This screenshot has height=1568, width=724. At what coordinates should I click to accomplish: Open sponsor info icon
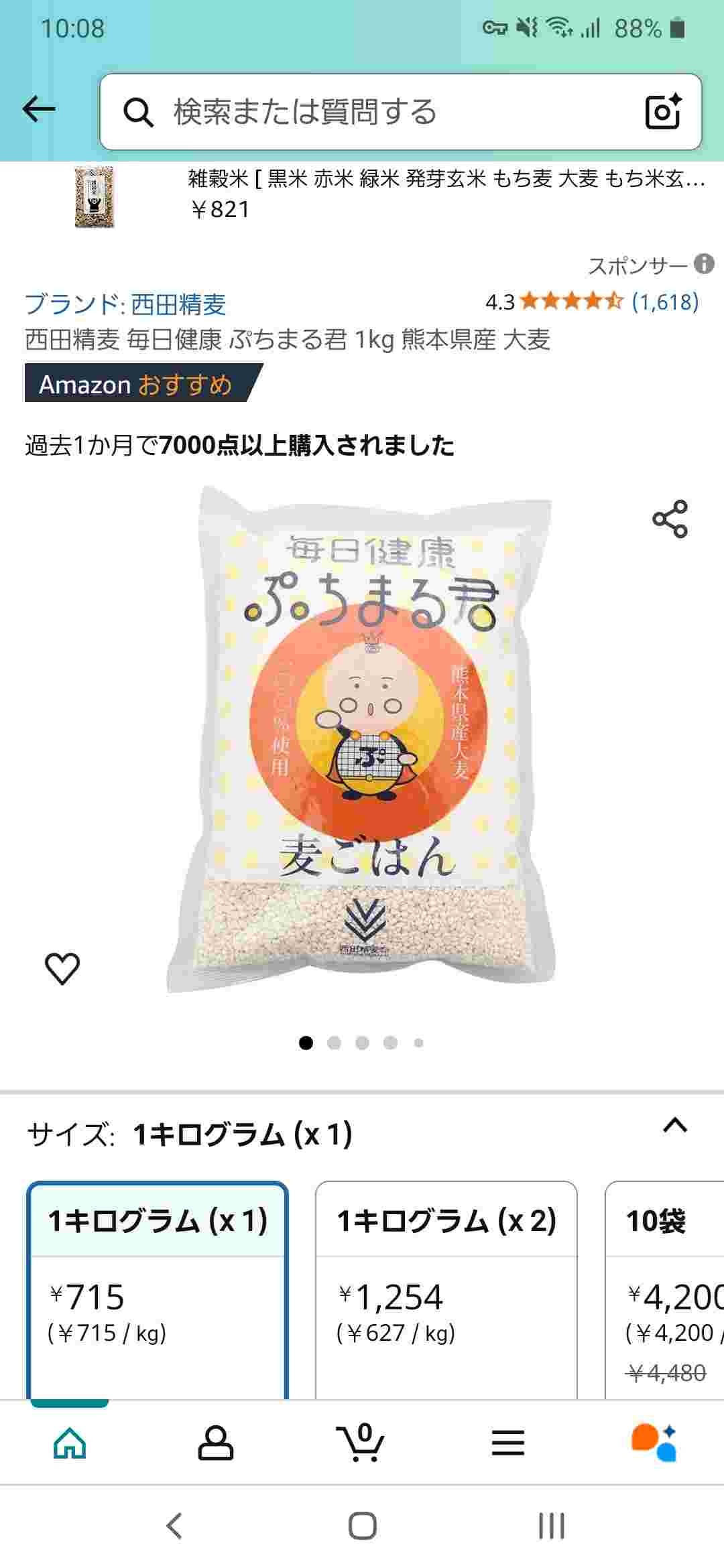tap(704, 264)
